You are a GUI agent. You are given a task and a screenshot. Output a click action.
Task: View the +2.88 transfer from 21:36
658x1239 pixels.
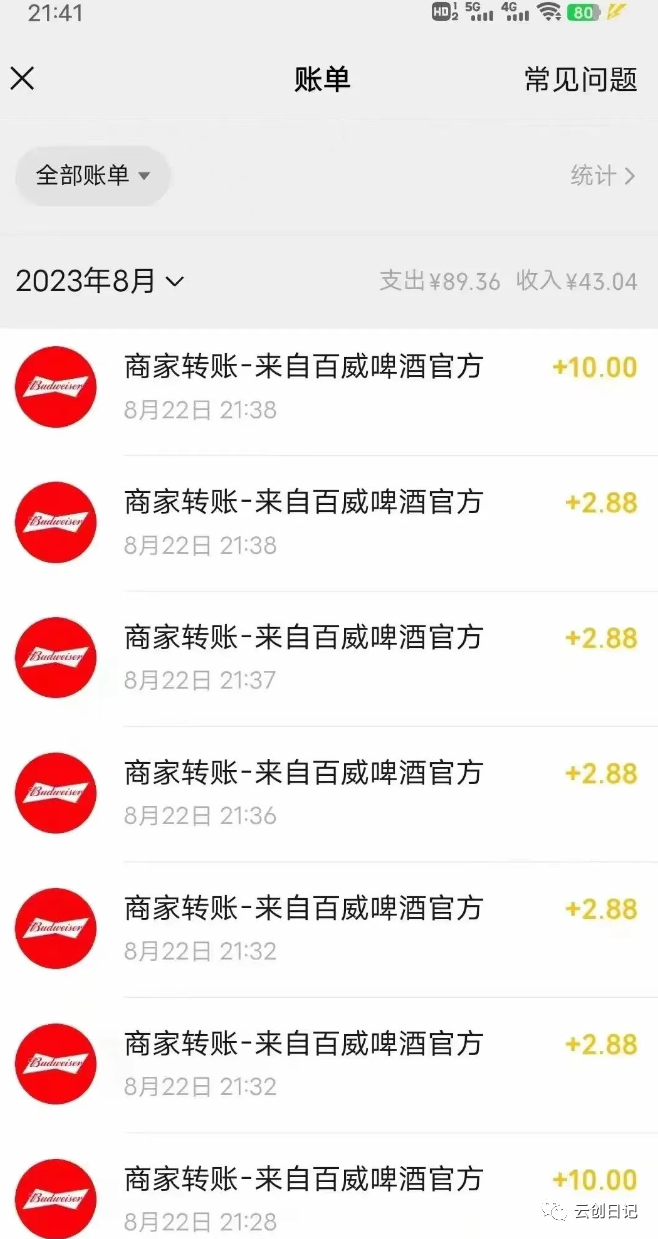pyautogui.click(x=329, y=793)
